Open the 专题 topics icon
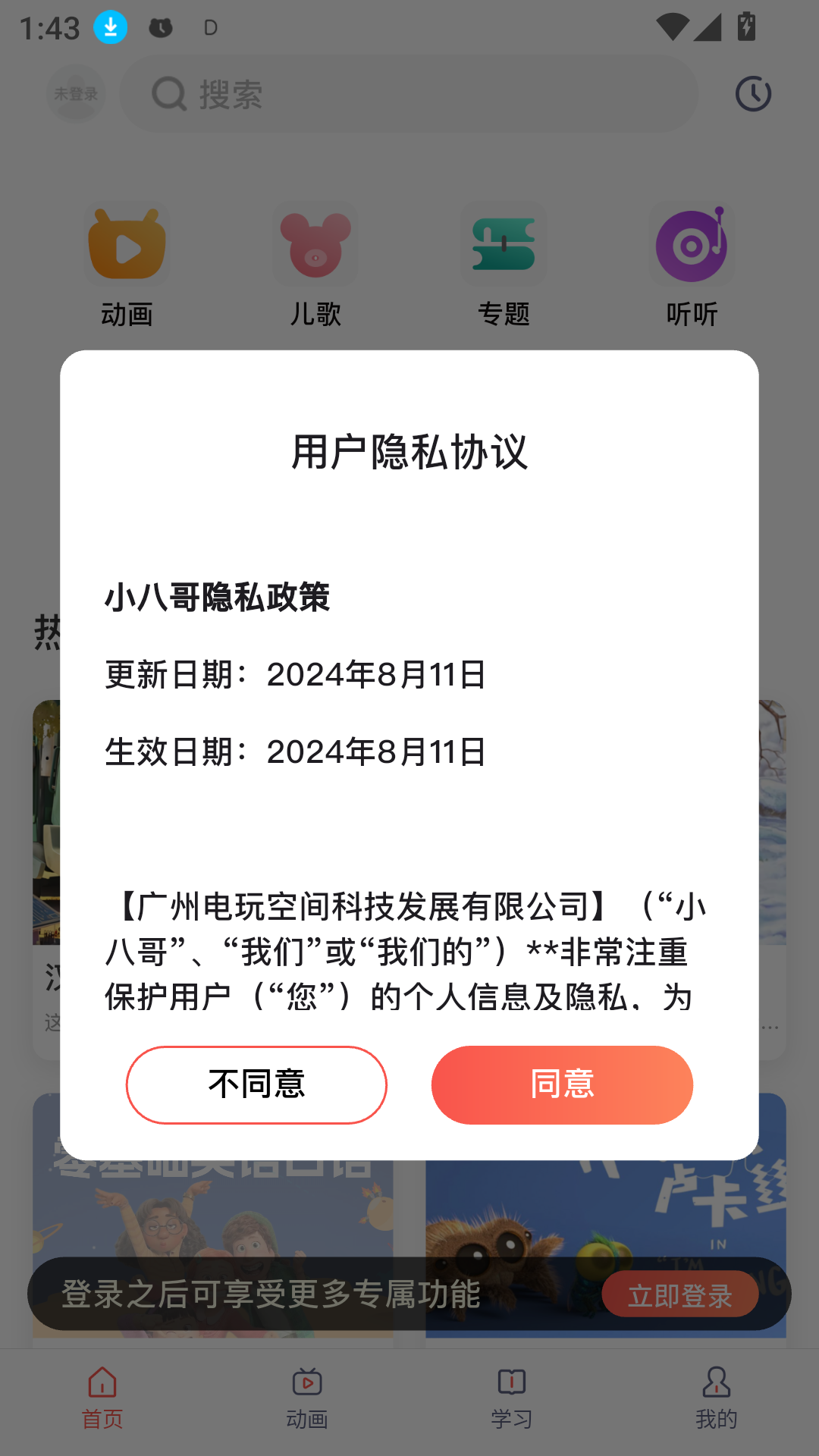The width and height of the screenshot is (819, 1456). 503,244
